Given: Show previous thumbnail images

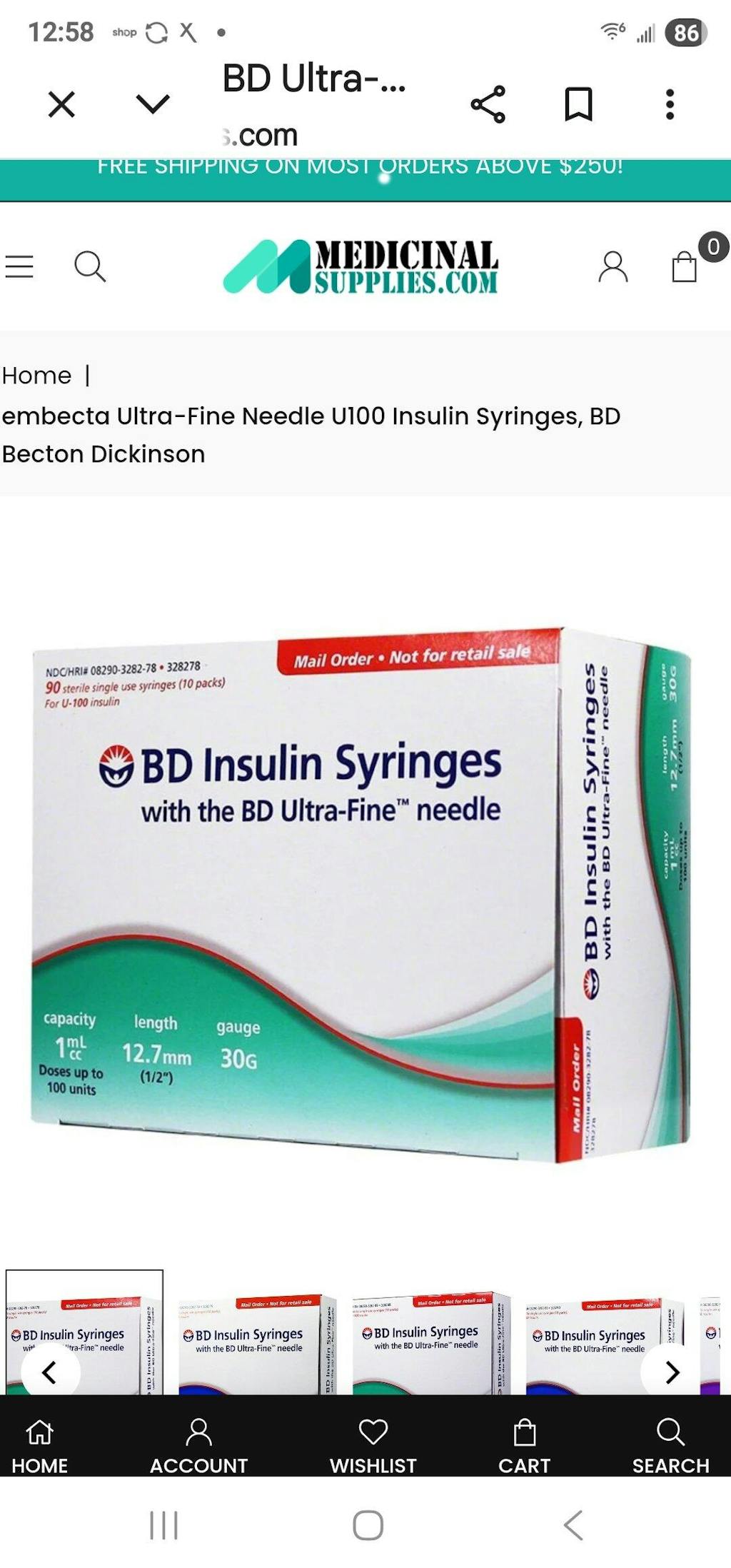Looking at the screenshot, I should tap(49, 1372).
